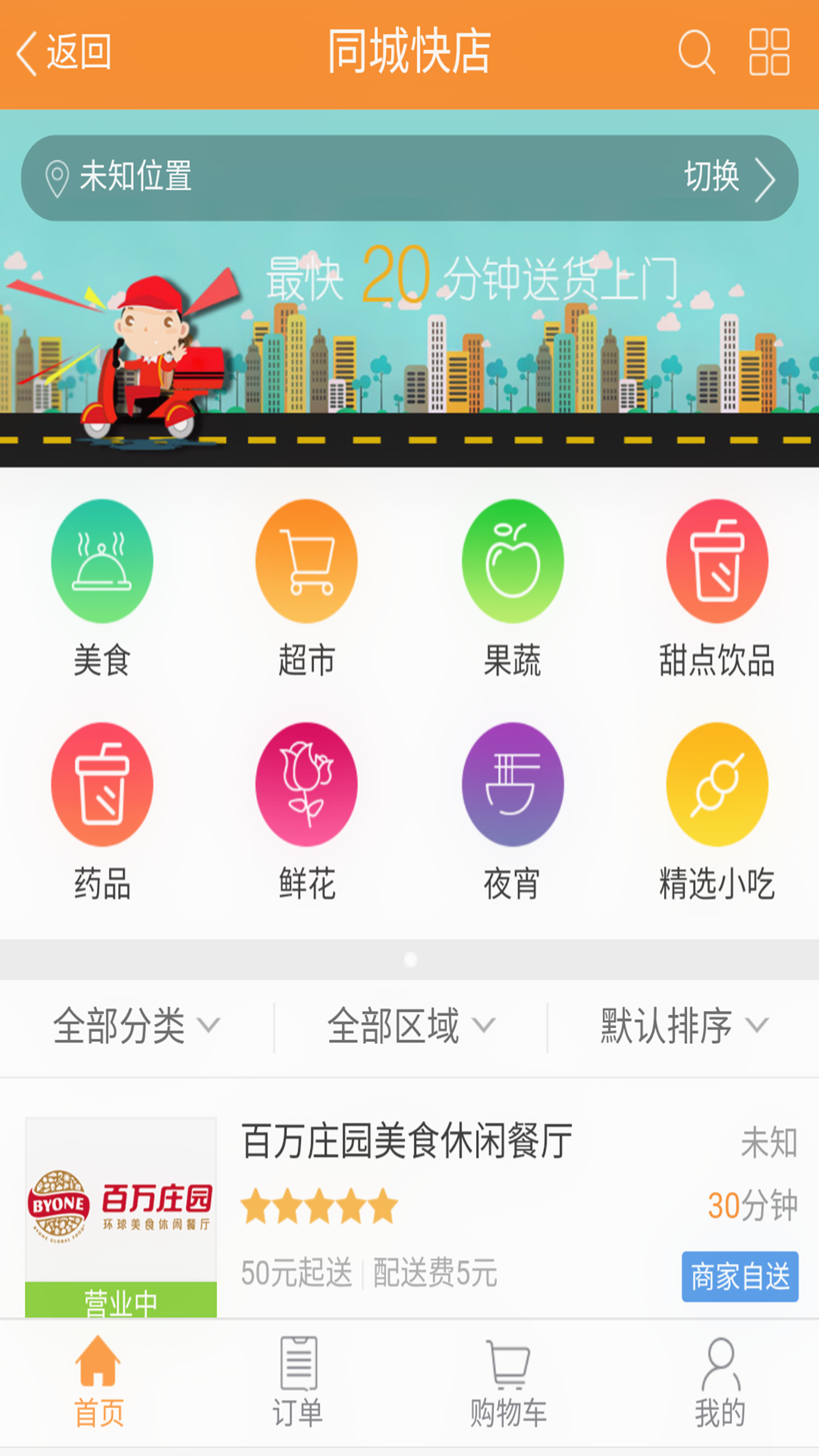This screenshot has width=819, height=1456.
Task: Expand the 全部区域 area filter
Action: [409, 1026]
